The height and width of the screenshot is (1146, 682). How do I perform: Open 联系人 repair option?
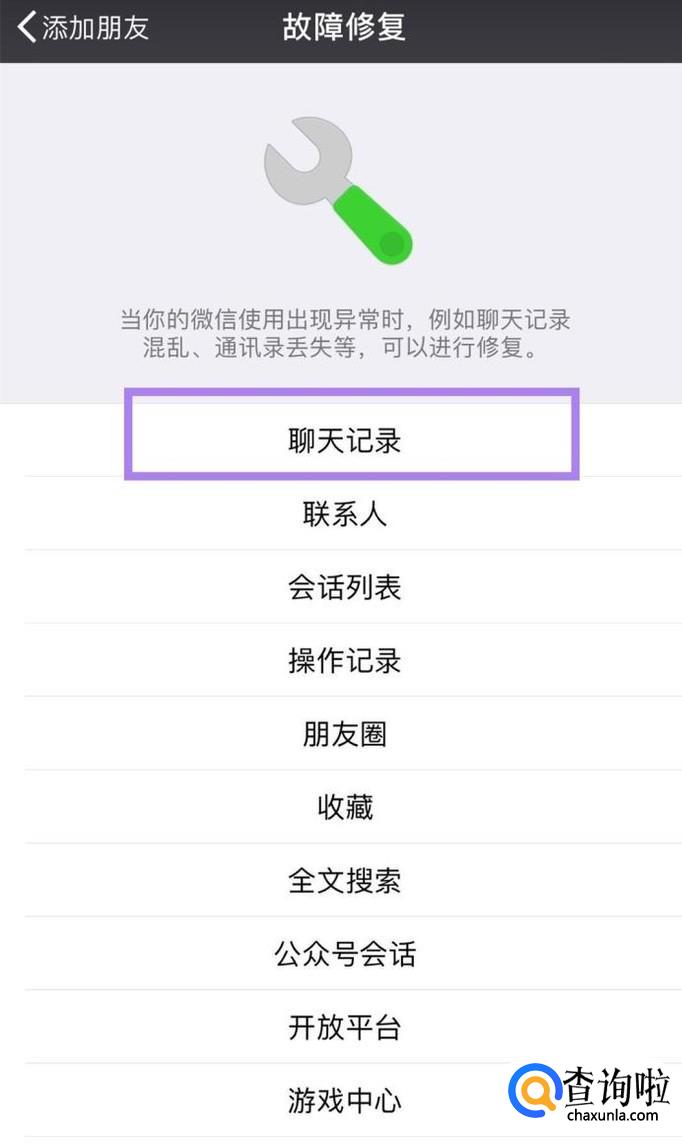click(x=346, y=514)
